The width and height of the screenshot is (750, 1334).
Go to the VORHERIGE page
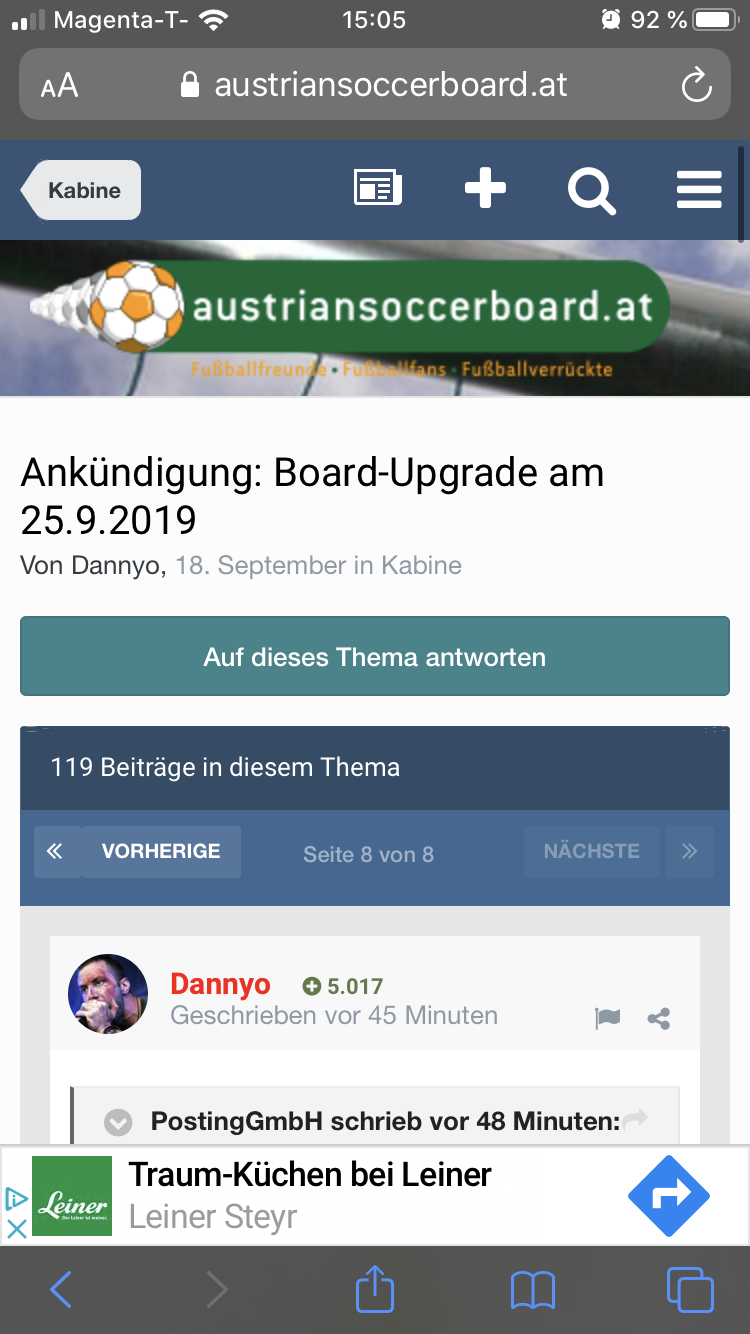tap(161, 852)
